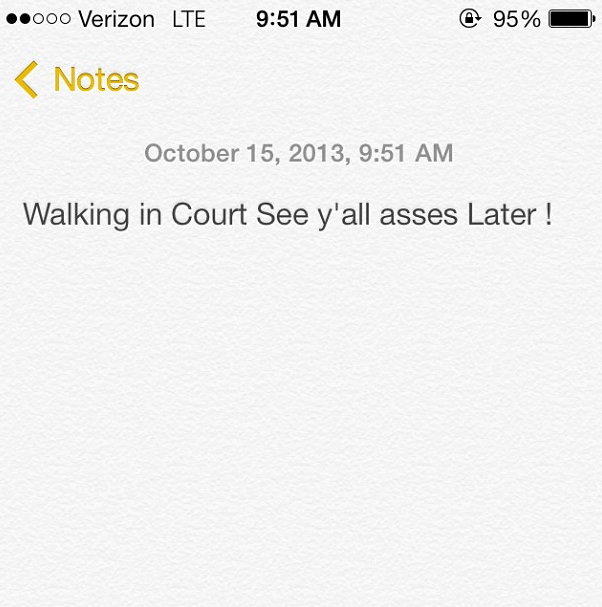The height and width of the screenshot is (607, 602).
Task: Tap the note text to edit it
Action: tap(287, 214)
